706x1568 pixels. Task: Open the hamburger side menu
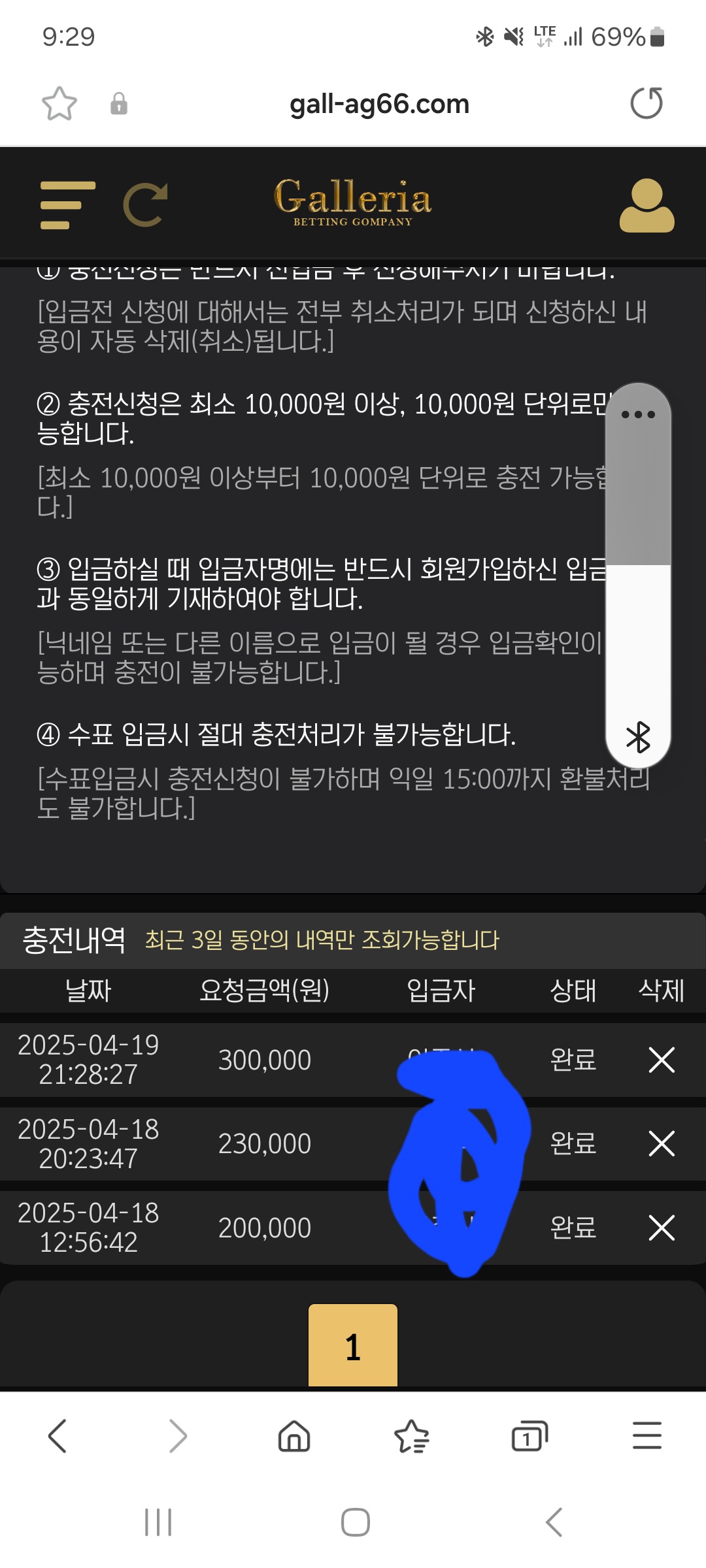coord(67,205)
